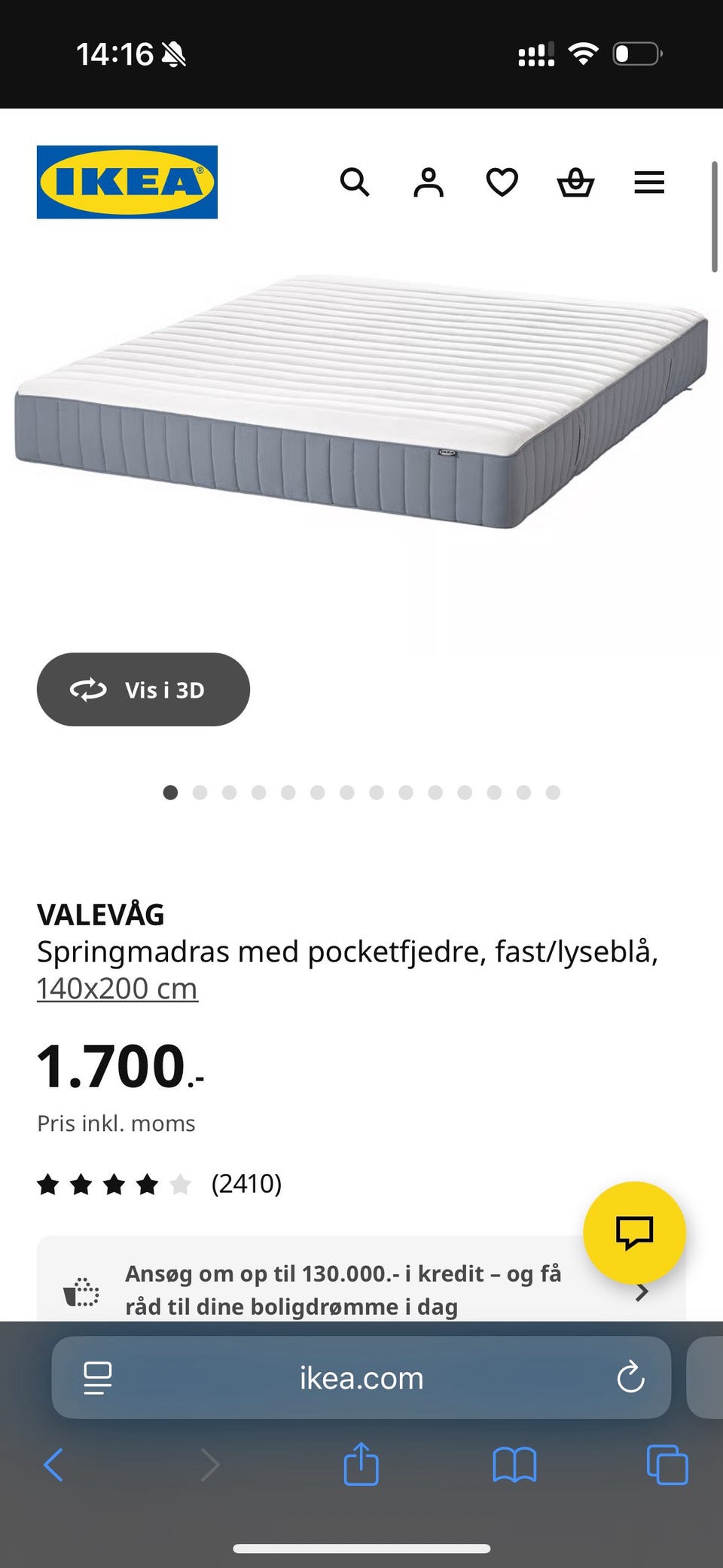The width and height of the screenshot is (723, 1568).
Task: Open the hamburger navigation menu
Action: click(648, 182)
